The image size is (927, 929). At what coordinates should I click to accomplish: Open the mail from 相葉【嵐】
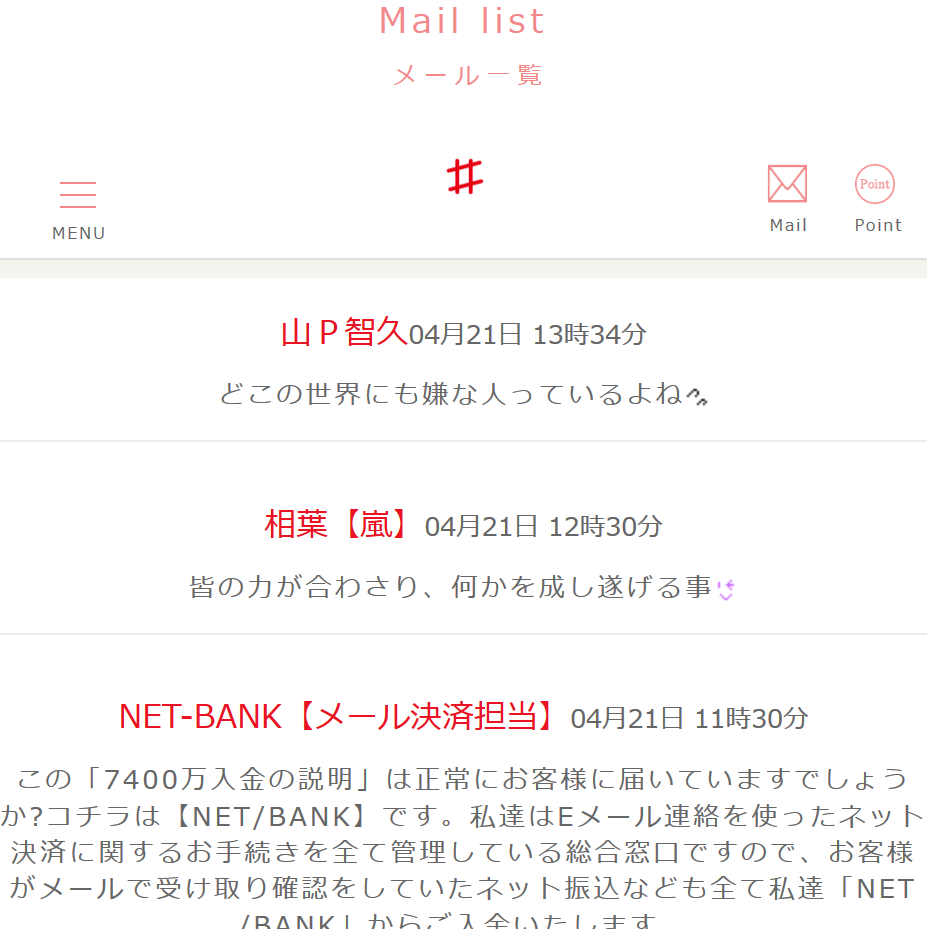(x=463, y=554)
